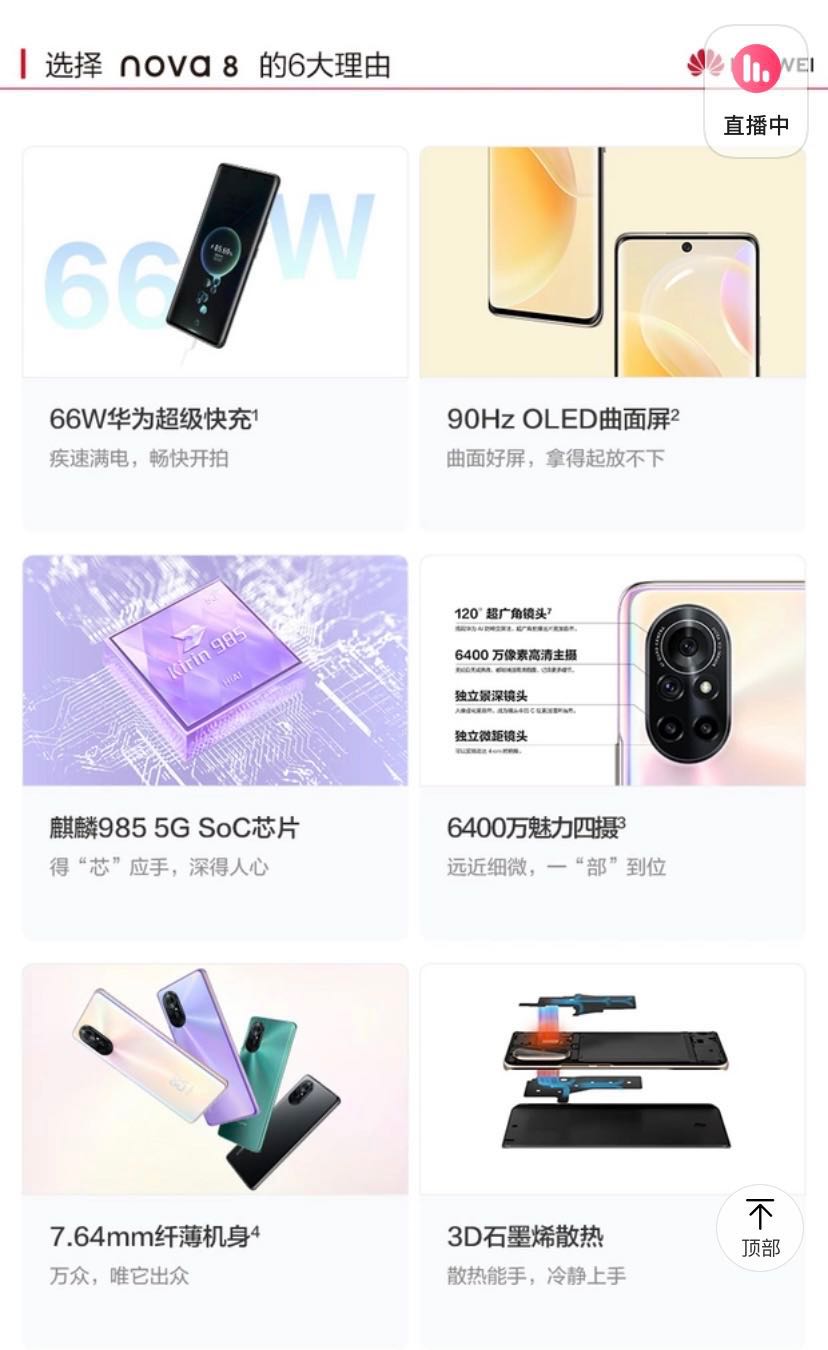Open the 直播中 live stream bubble
Viewport: 828px width, 1350px height.
pos(756,92)
